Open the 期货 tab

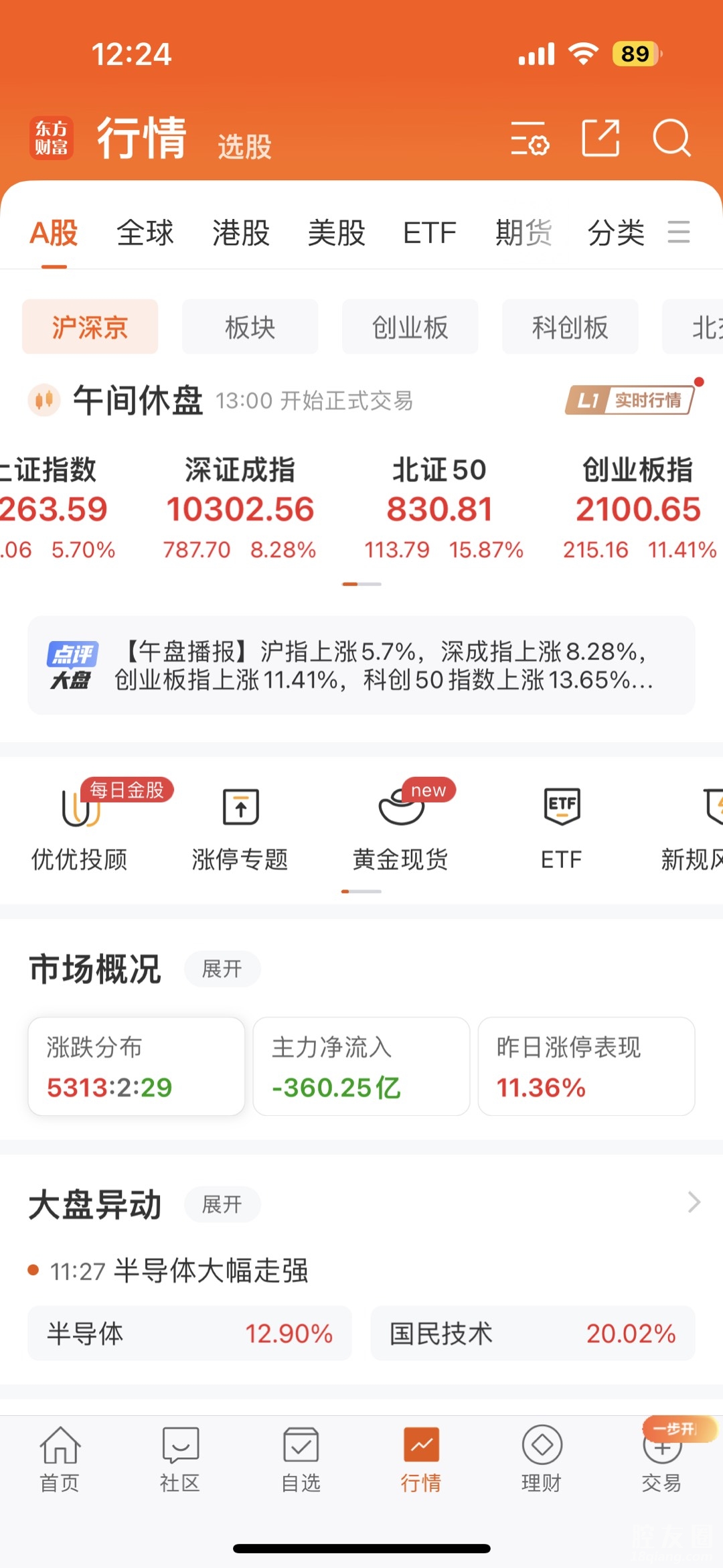pos(523,233)
